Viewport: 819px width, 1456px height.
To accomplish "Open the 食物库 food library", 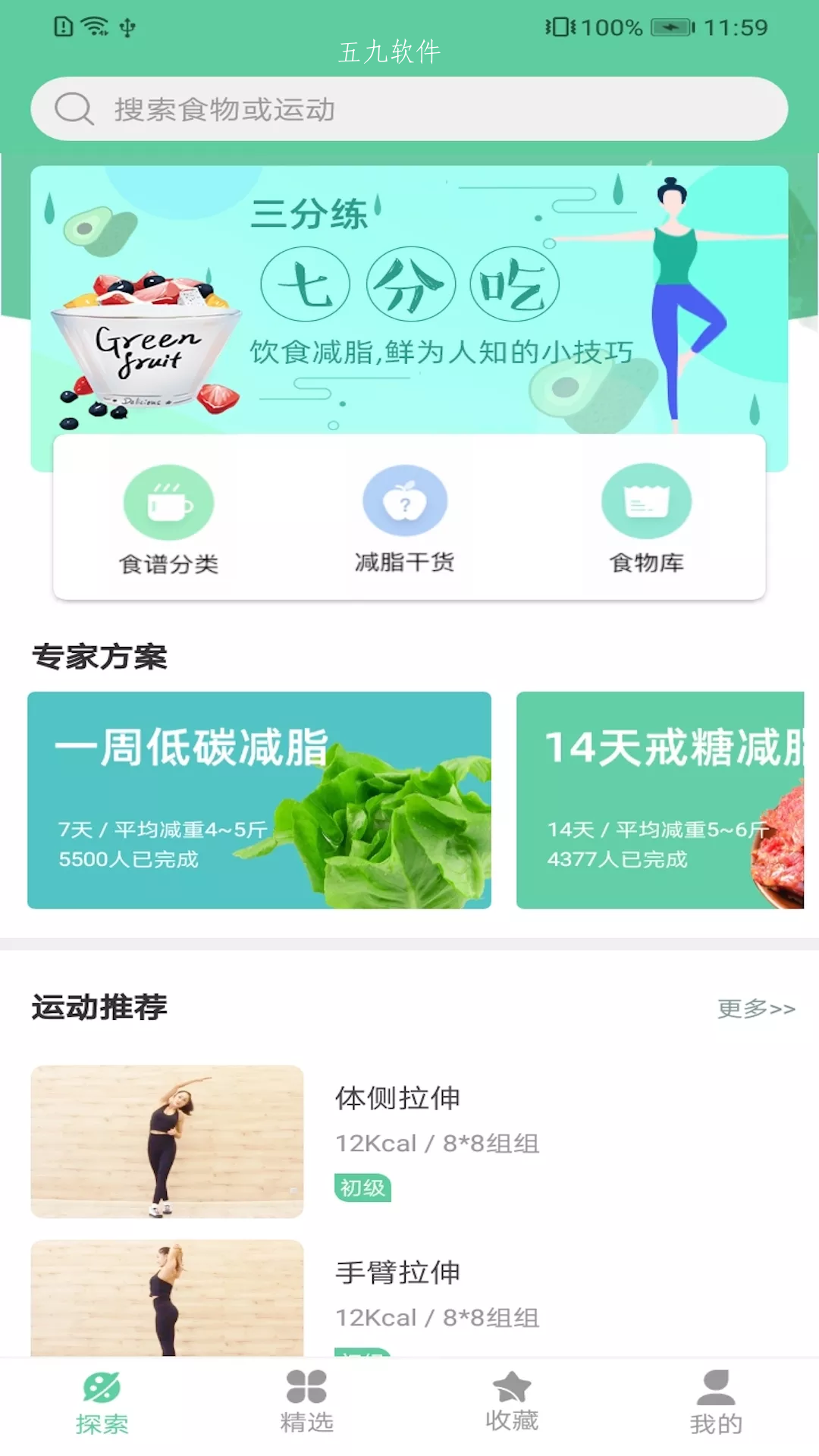I will pyautogui.click(x=646, y=520).
